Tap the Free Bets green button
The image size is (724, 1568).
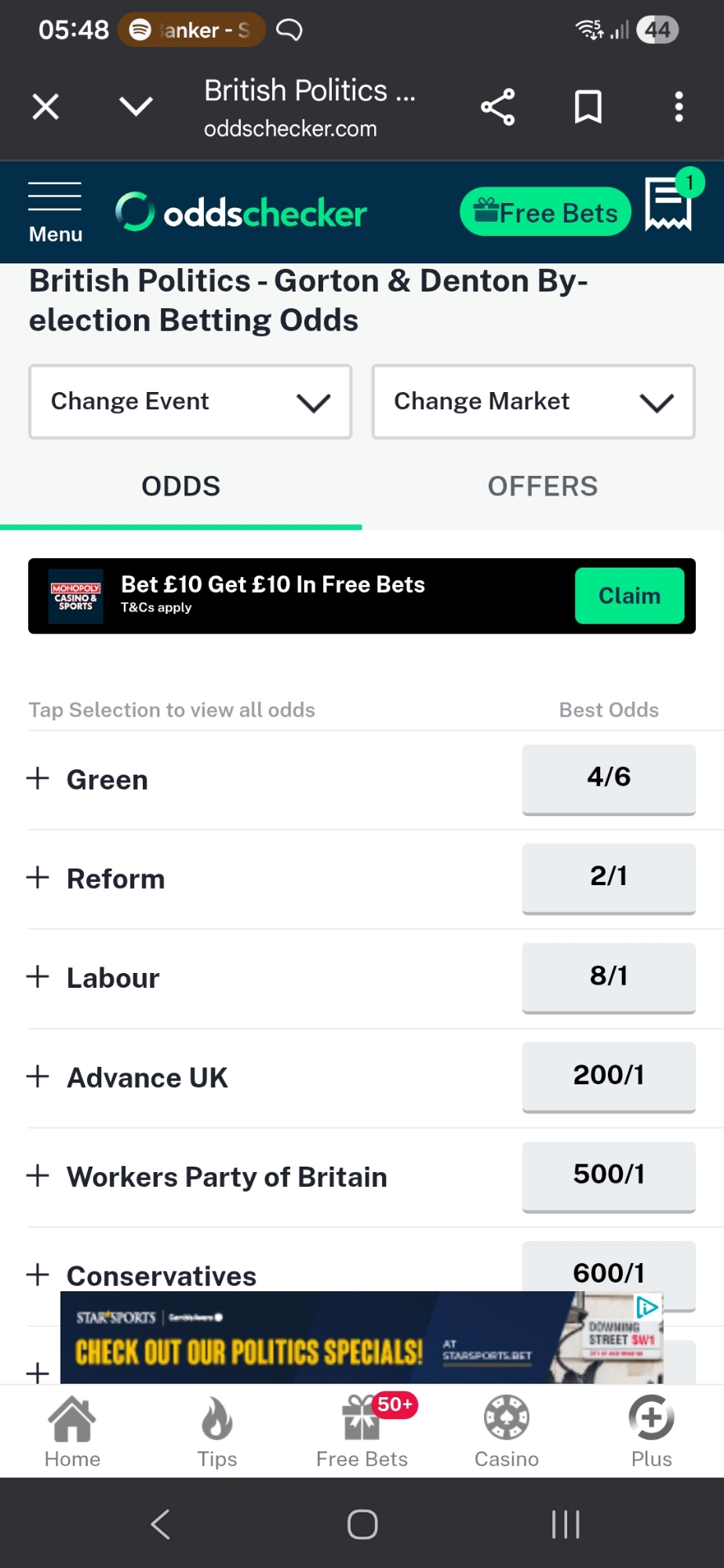(545, 212)
